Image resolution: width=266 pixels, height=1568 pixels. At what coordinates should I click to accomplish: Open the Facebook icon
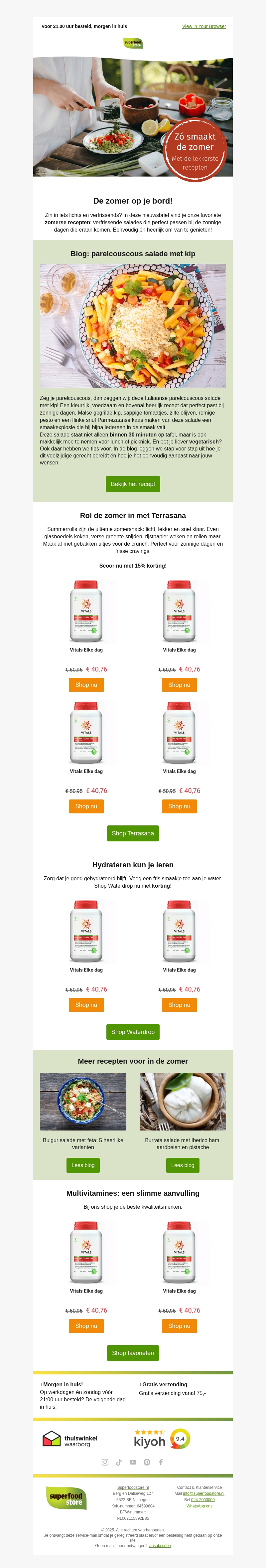coord(161,1462)
